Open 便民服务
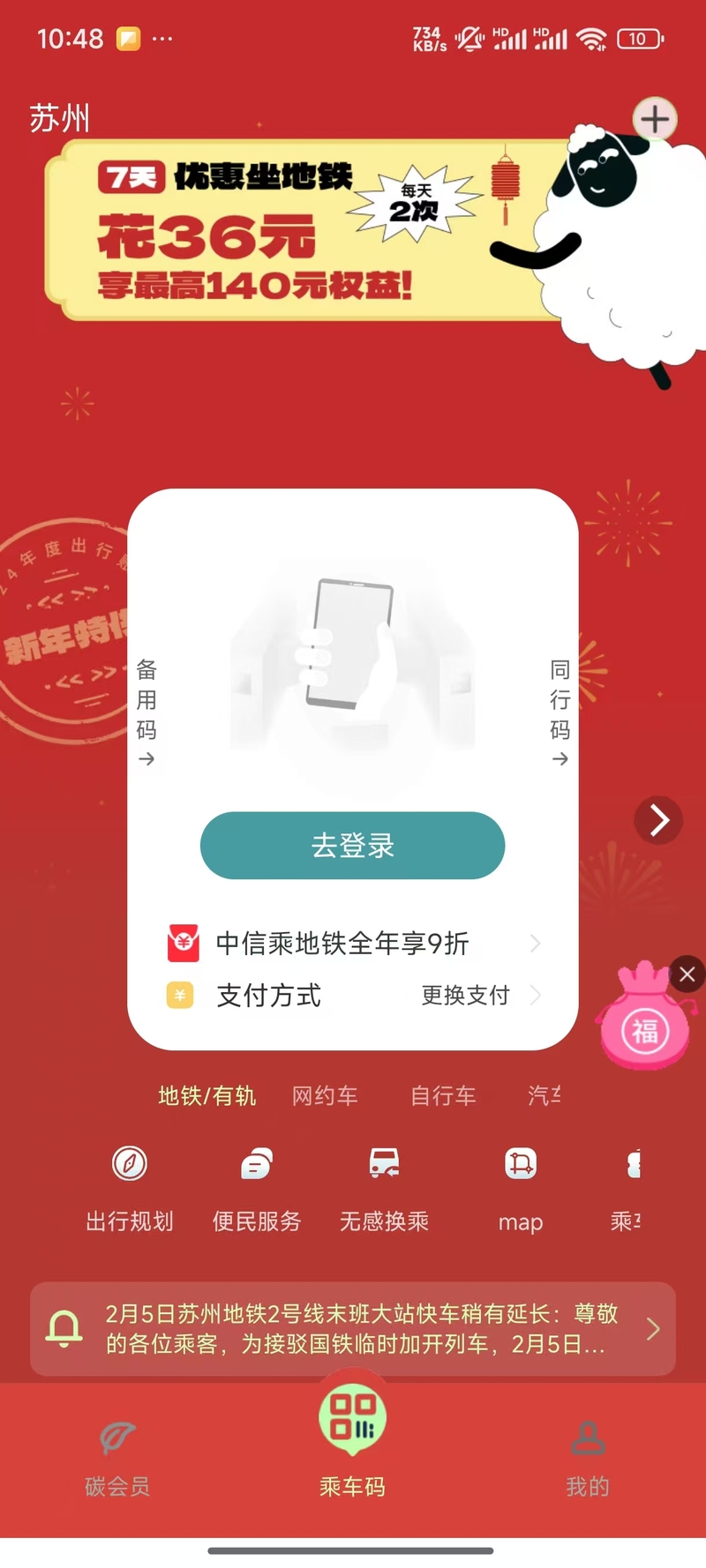706x1568 pixels. coord(257,1189)
